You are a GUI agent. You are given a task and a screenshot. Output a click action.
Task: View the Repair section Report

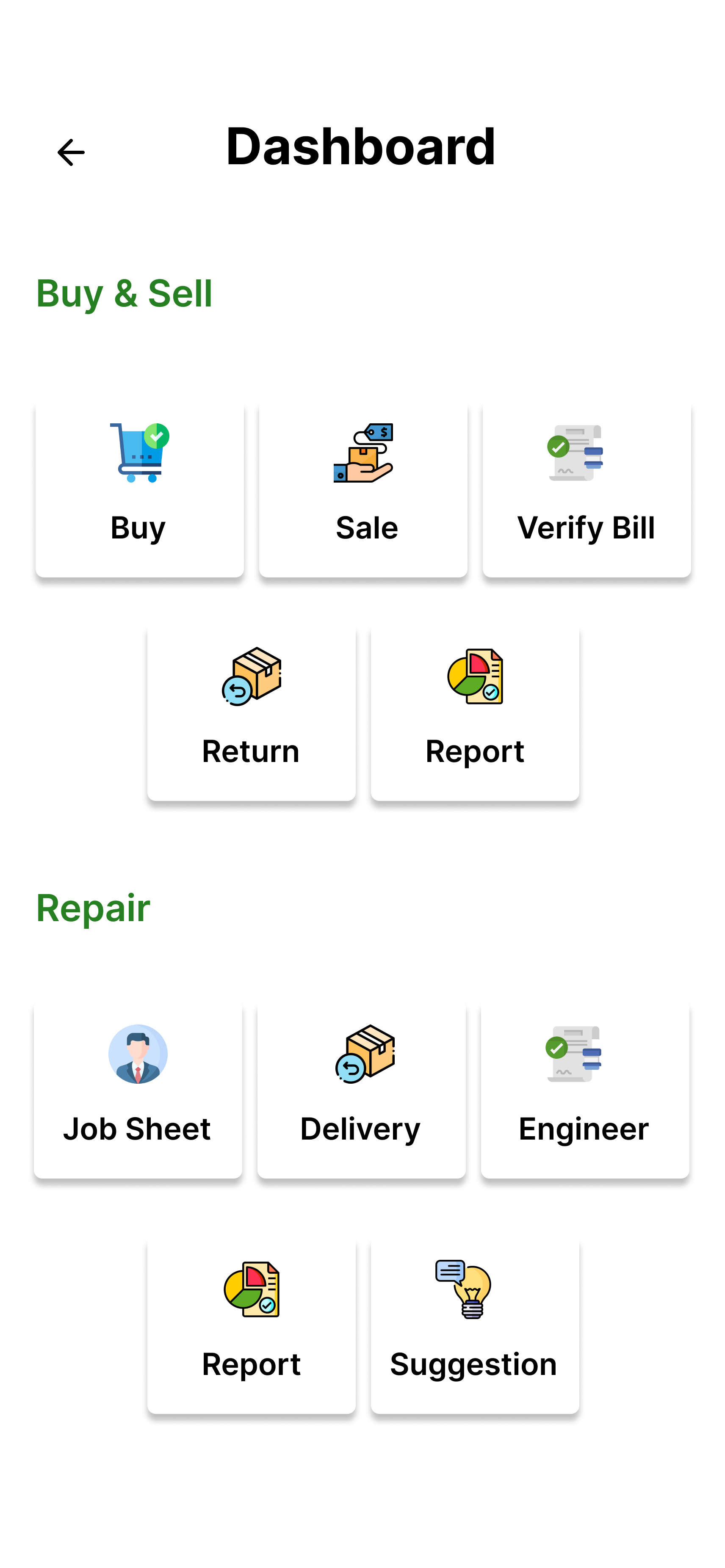point(252,1325)
